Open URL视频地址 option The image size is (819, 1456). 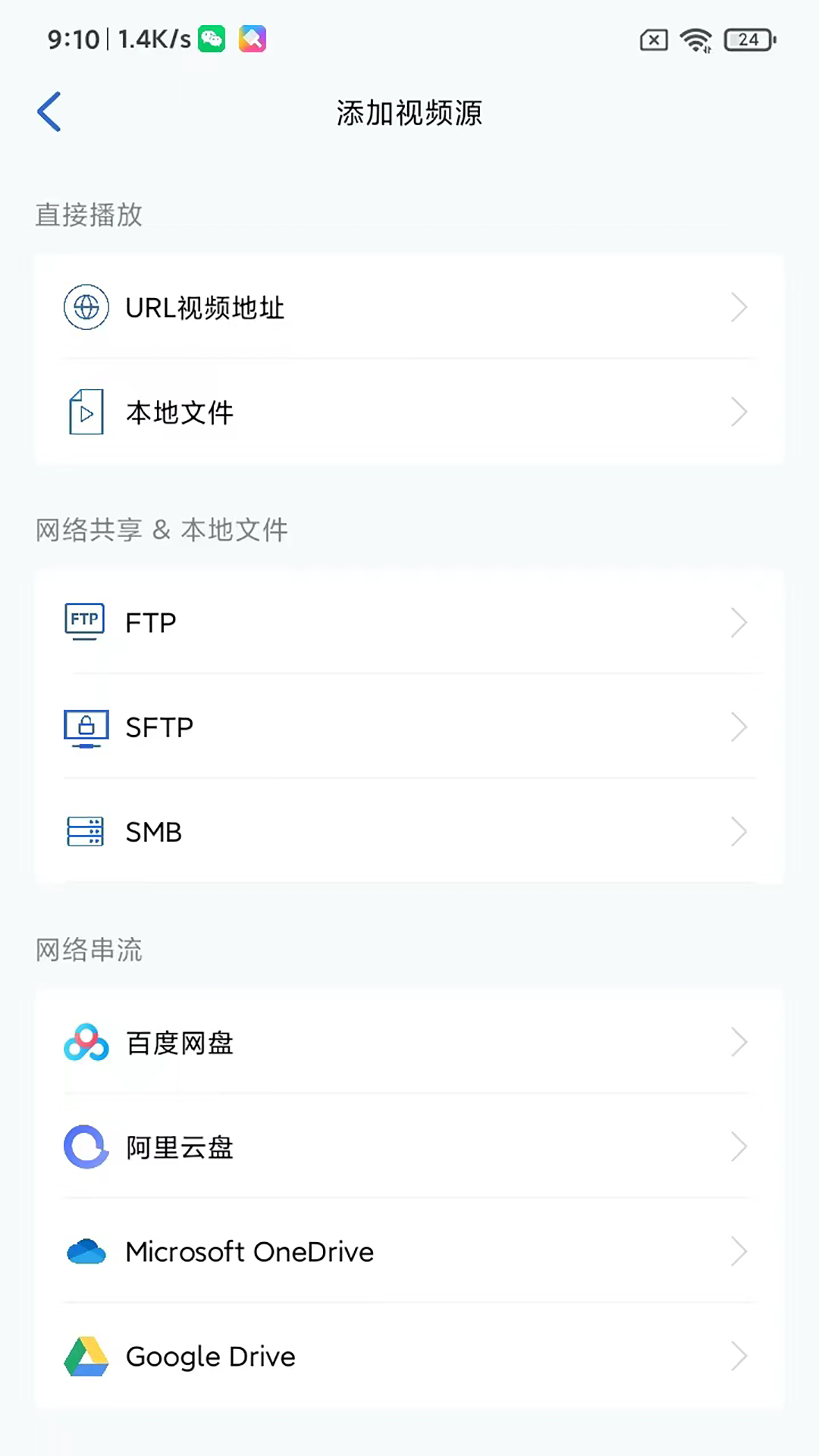409,308
